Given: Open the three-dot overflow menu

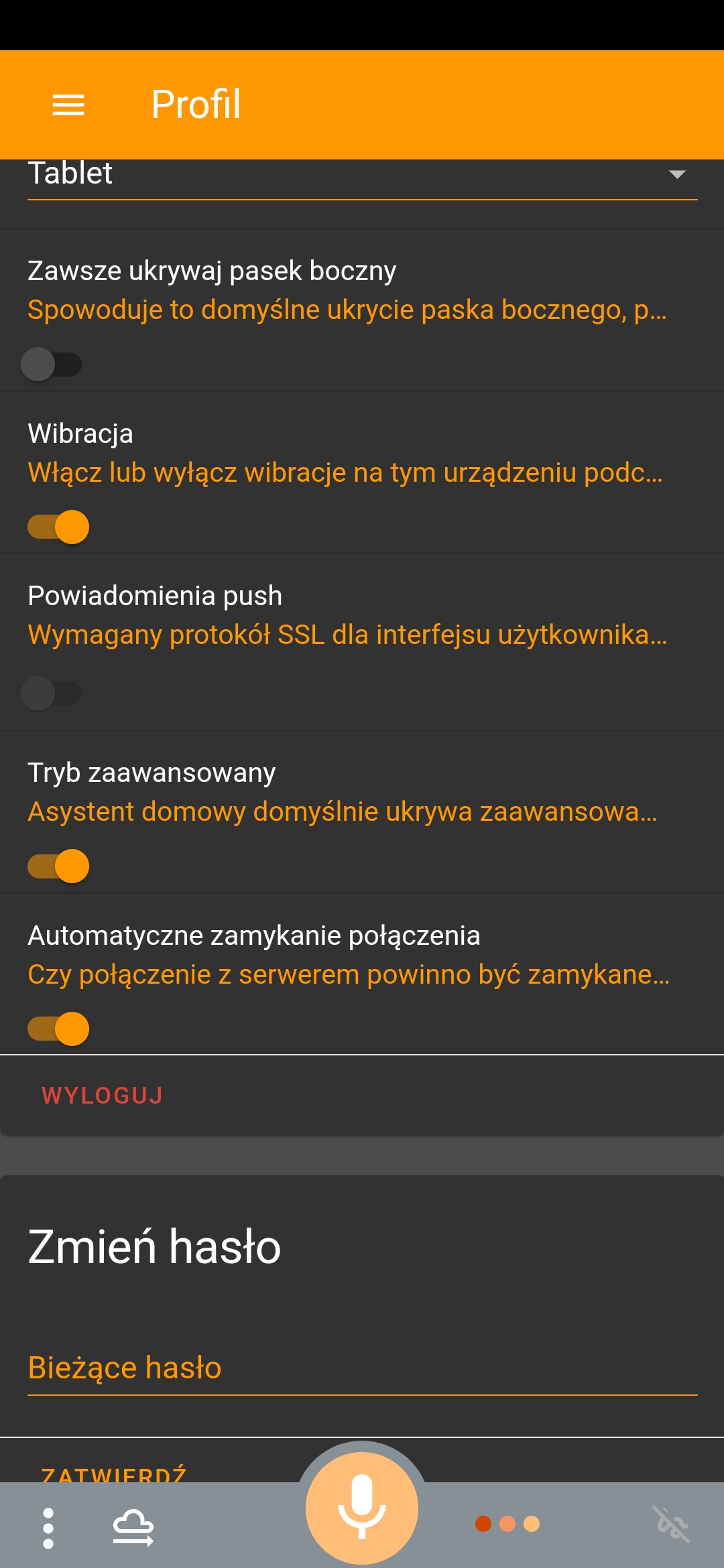Looking at the screenshot, I should click(48, 1528).
